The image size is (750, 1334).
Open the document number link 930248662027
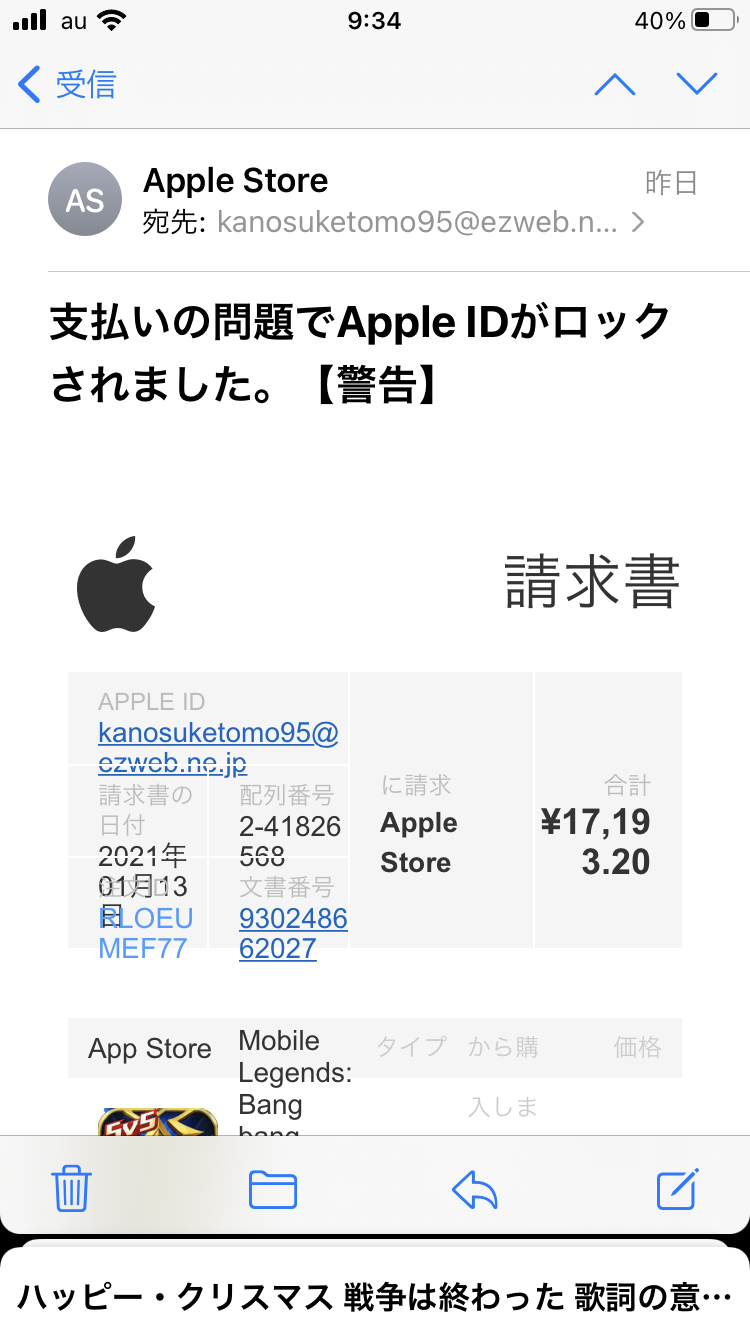(x=293, y=933)
